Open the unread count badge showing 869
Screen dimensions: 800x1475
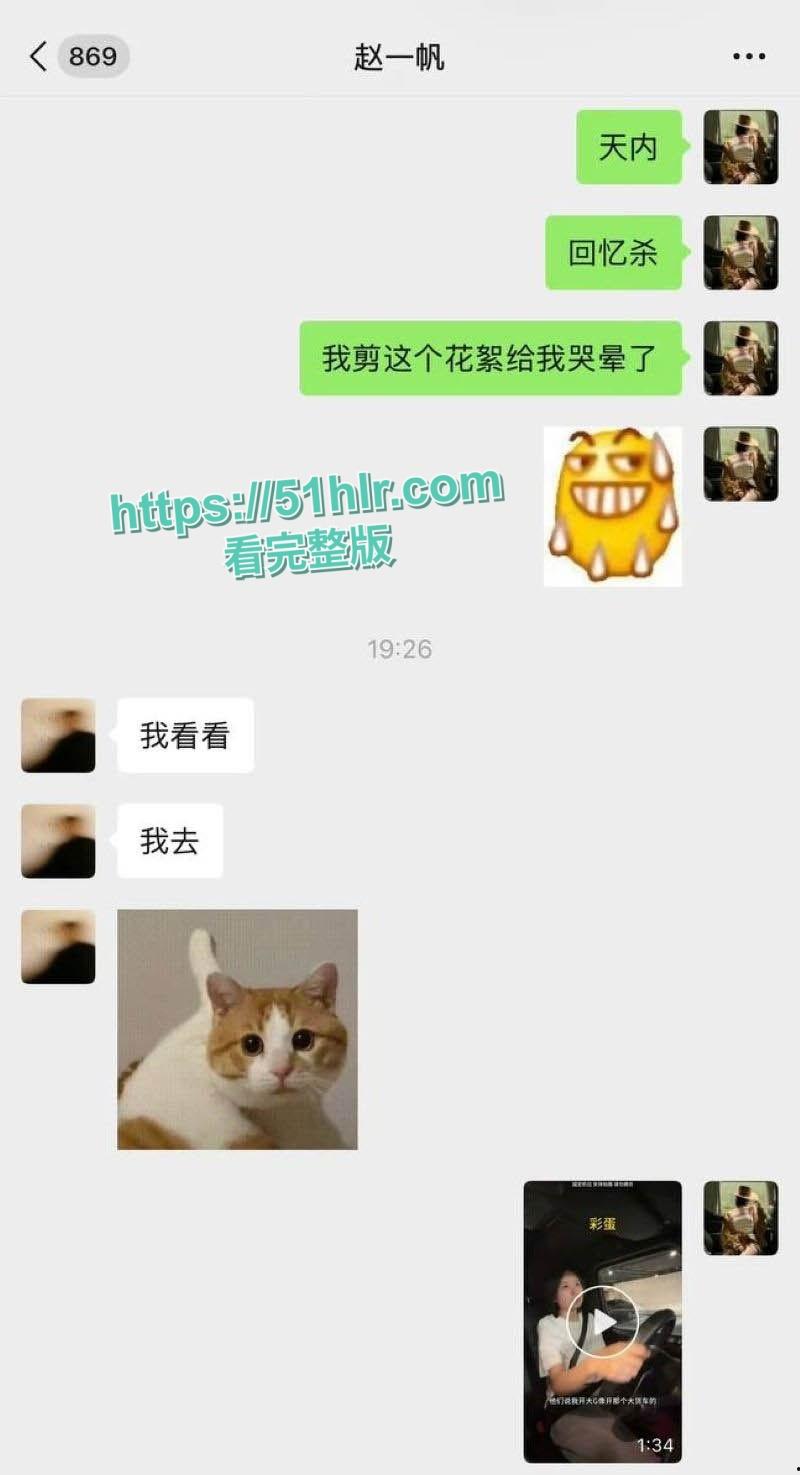(x=95, y=57)
